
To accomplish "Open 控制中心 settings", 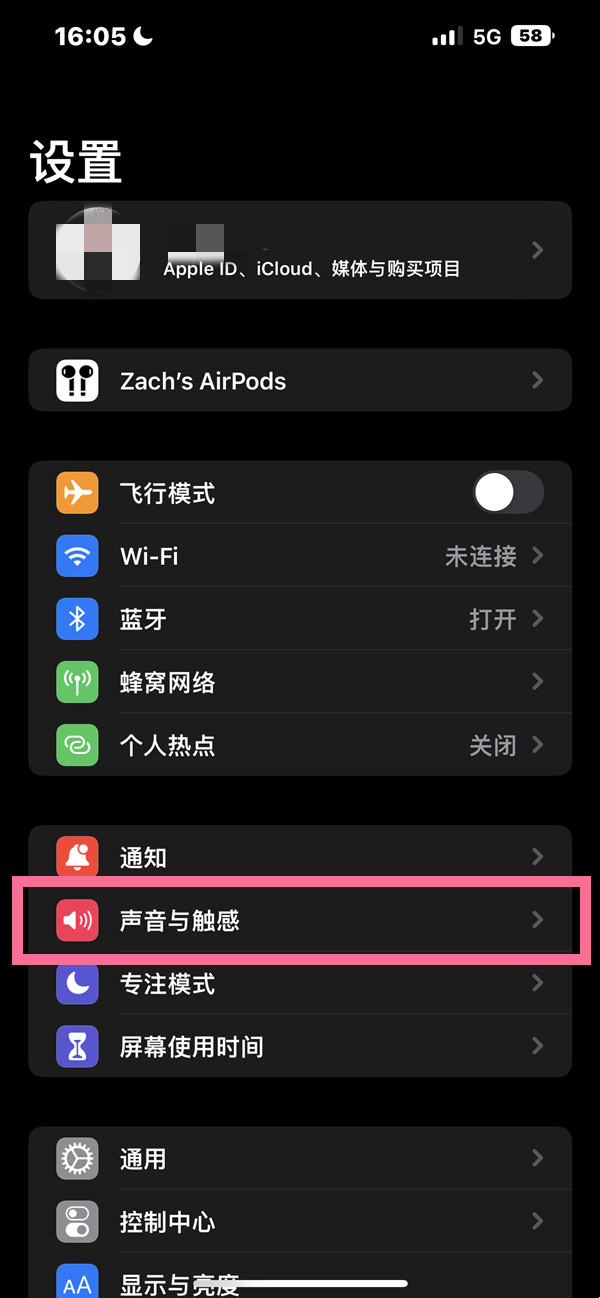I will 300,1222.
